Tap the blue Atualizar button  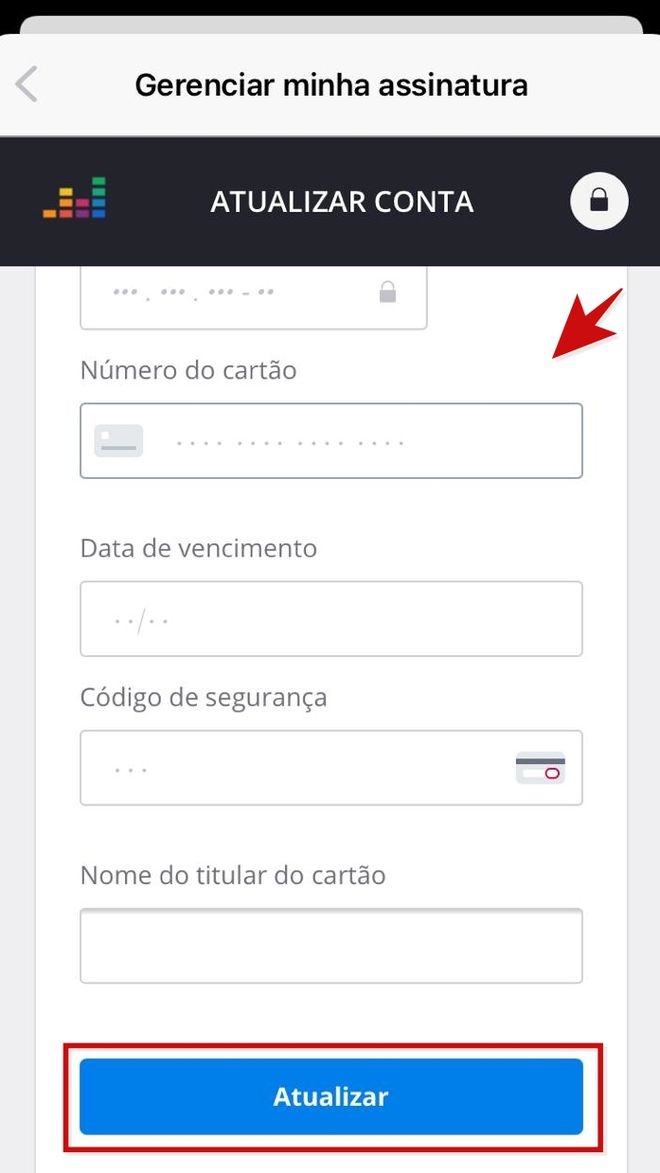point(331,1097)
